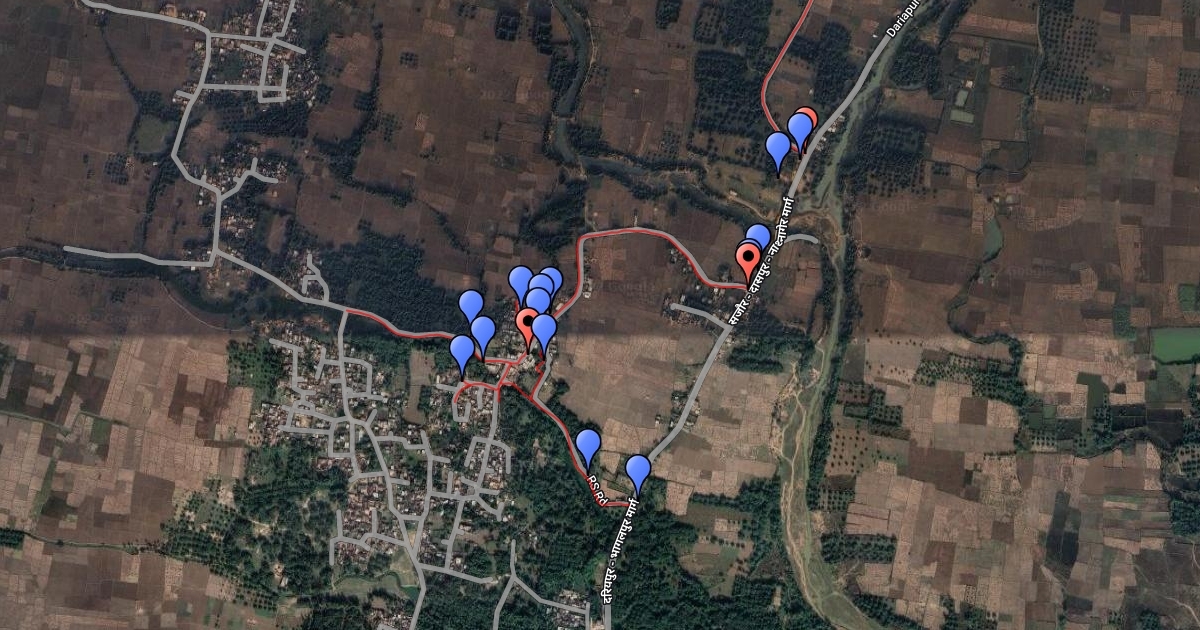The image size is (1200, 630).
Task: Open the red marker on the Sajour road
Action: tap(747, 260)
